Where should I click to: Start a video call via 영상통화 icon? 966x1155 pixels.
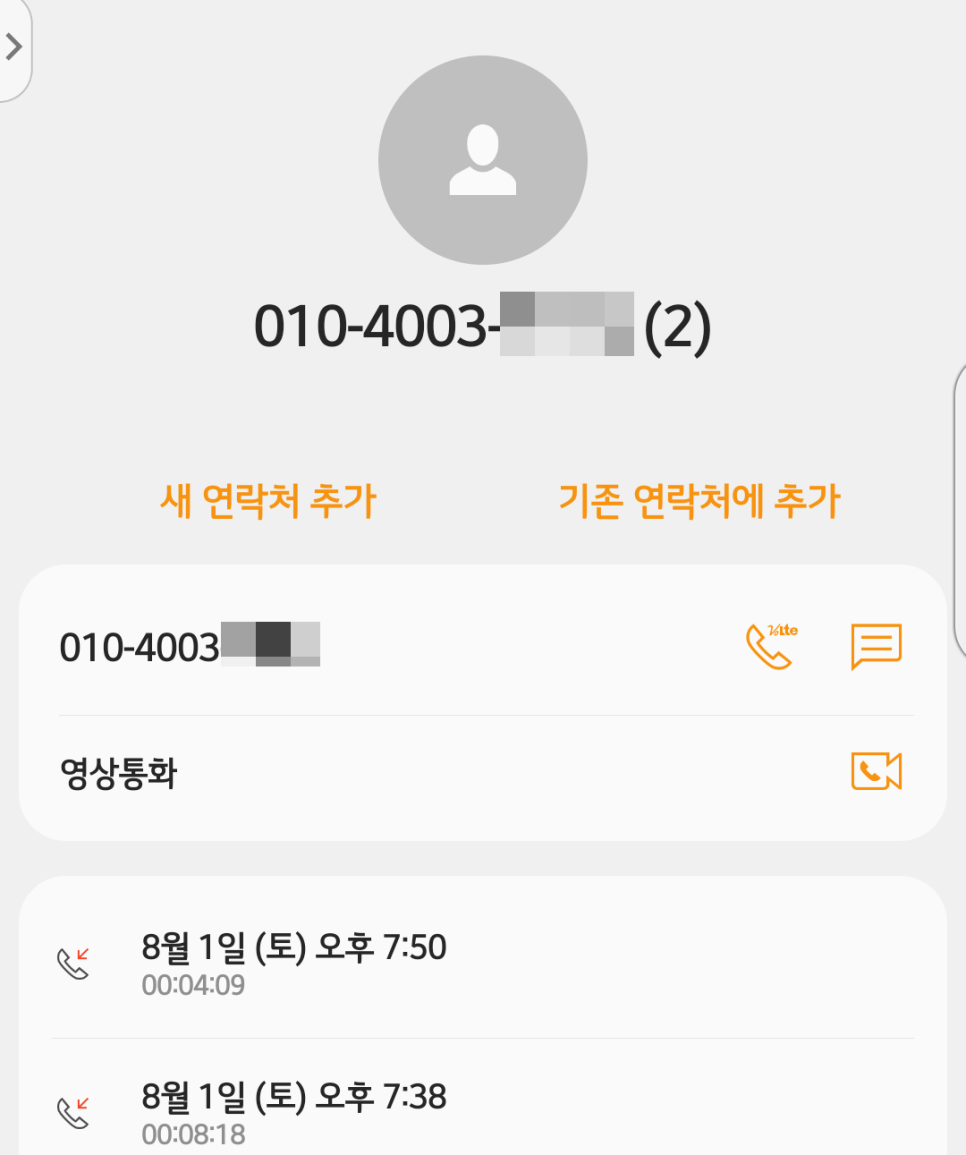click(876, 771)
